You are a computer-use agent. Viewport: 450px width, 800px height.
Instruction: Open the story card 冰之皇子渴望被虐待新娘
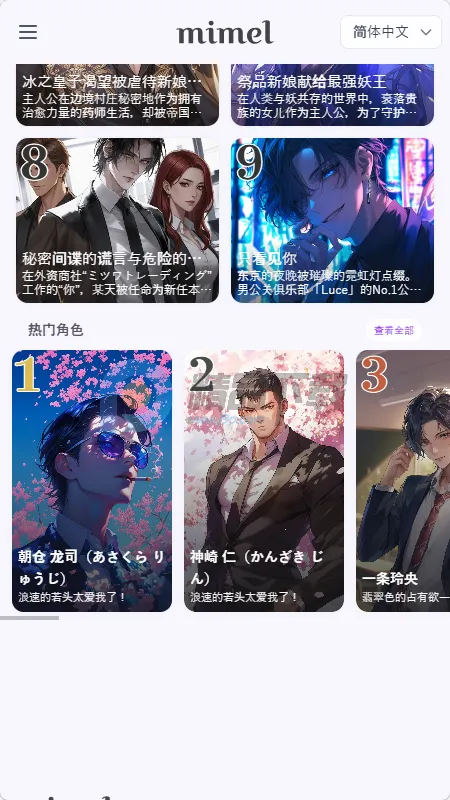[x=117, y=95]
